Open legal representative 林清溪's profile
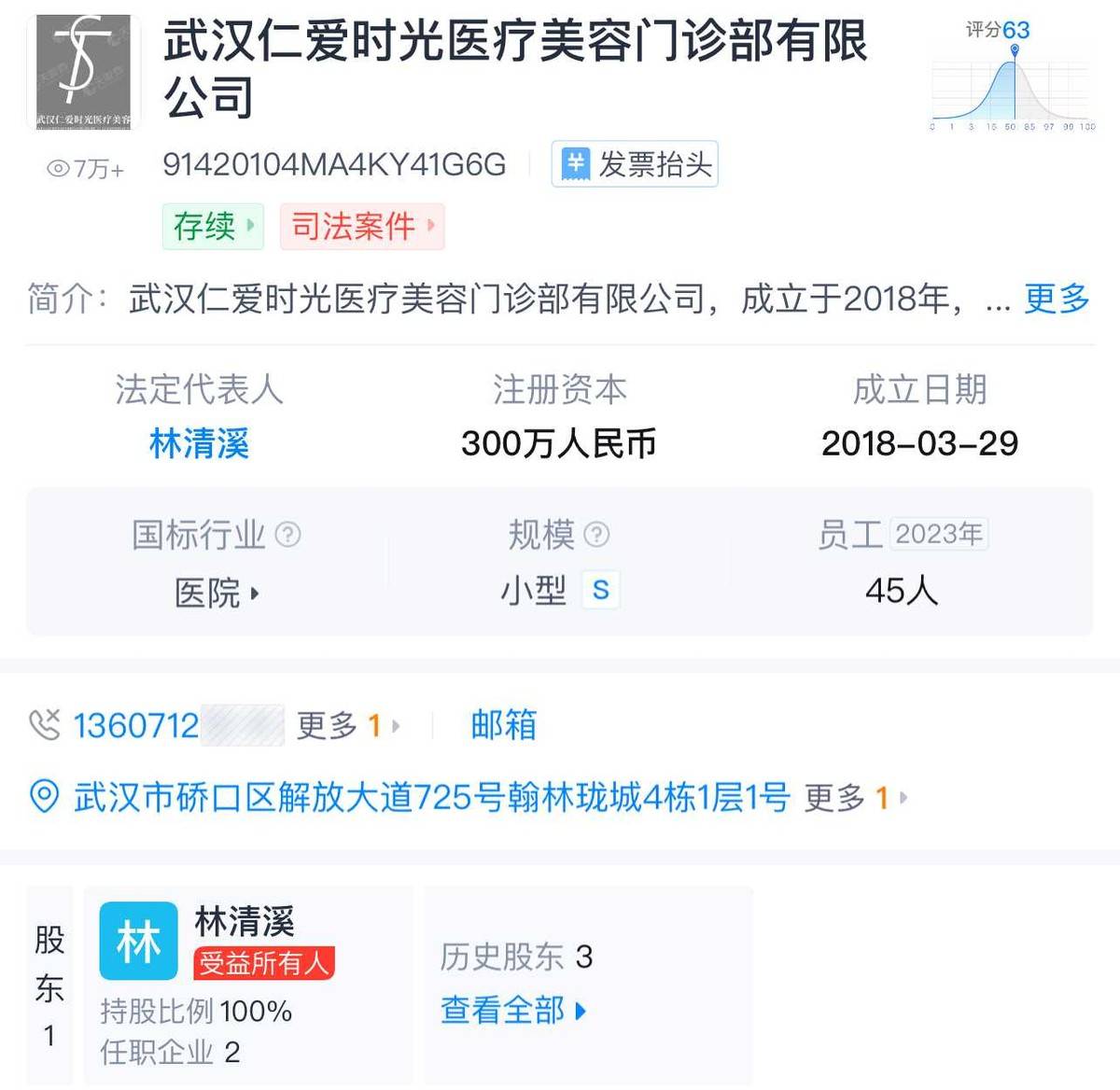 click(199, 443)
